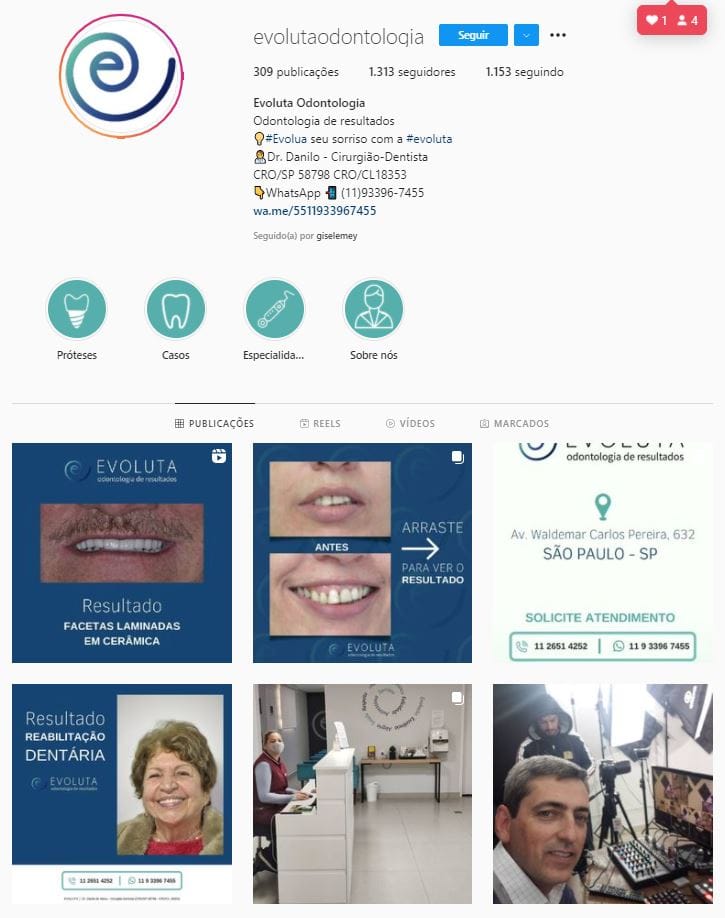Open the Antes smile comparison post
The width and height of the screenshot is (725, 918).
tap(362, 553)
